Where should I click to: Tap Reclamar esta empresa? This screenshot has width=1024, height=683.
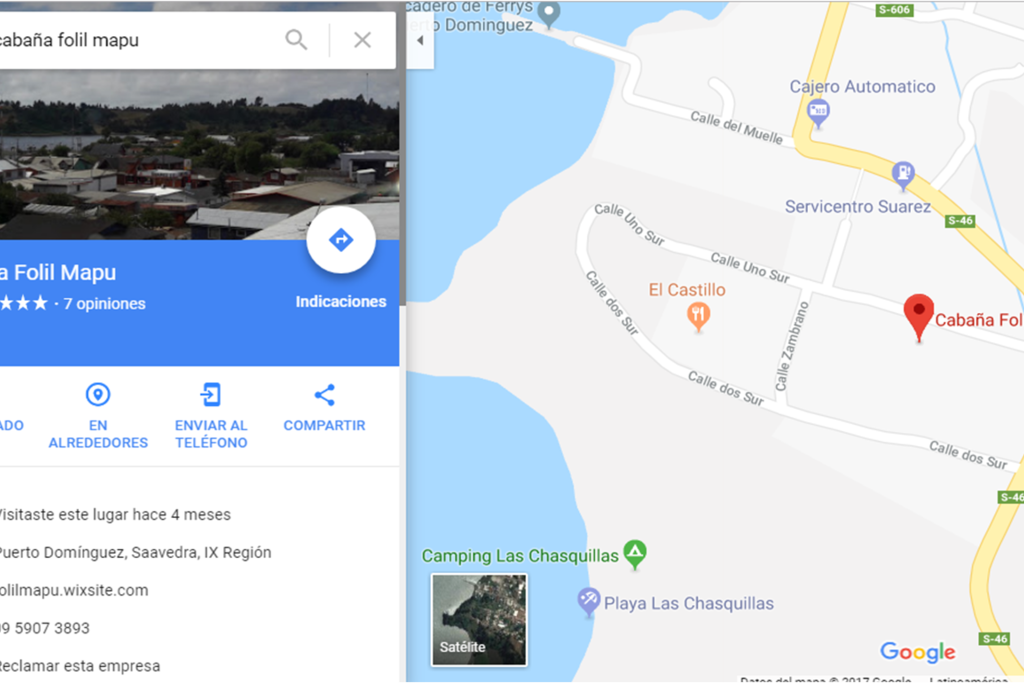[78, 666]
